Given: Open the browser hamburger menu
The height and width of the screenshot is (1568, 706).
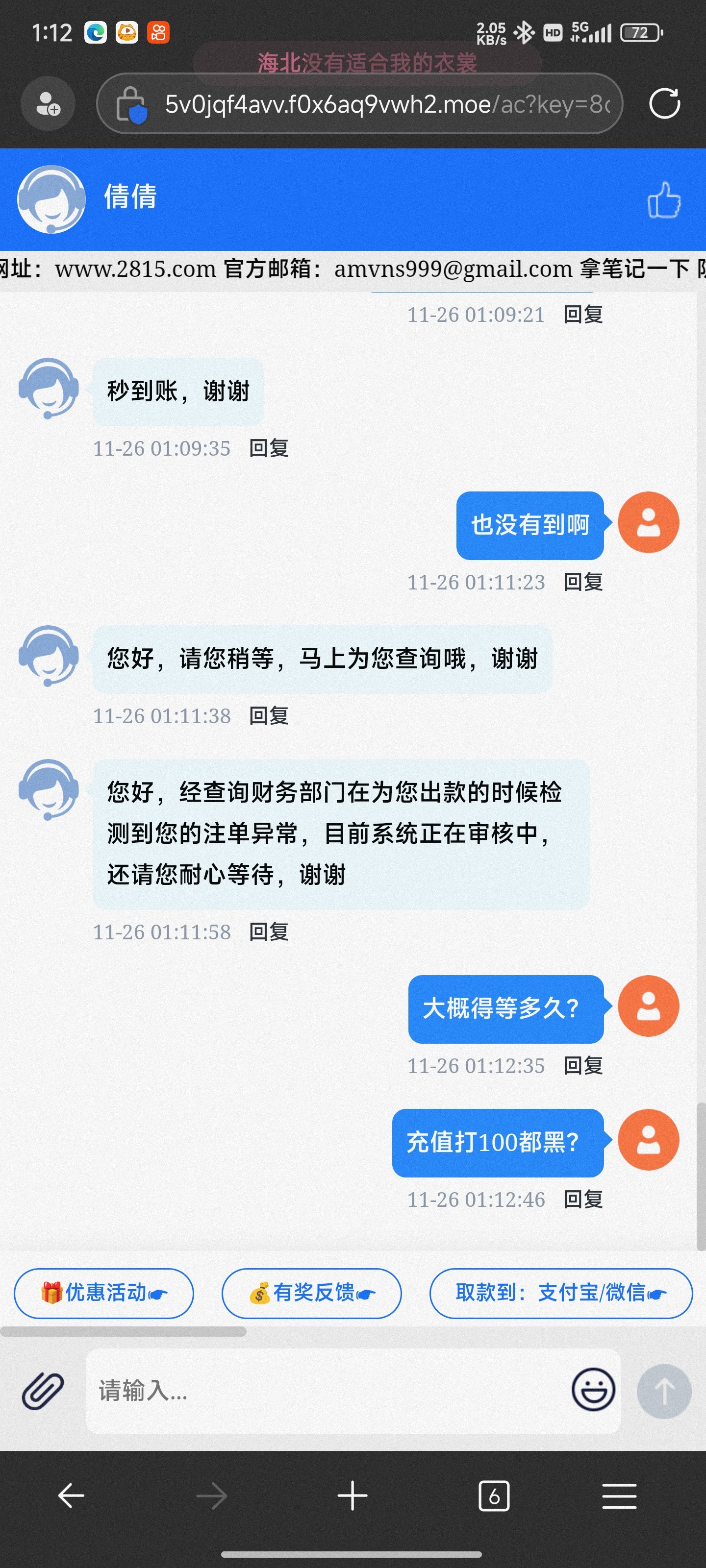Looking at the screenshot, I should click(x=619, y=1495).
